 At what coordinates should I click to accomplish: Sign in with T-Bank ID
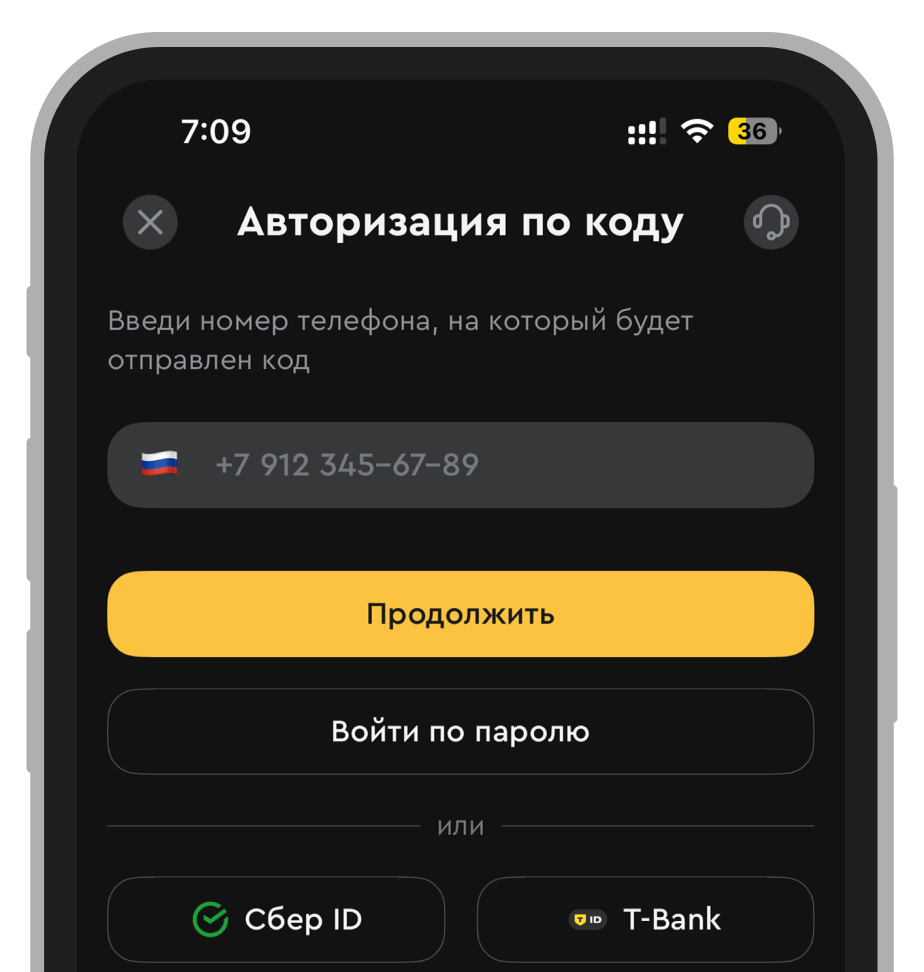pyautogui.click(x=645, y=919)
